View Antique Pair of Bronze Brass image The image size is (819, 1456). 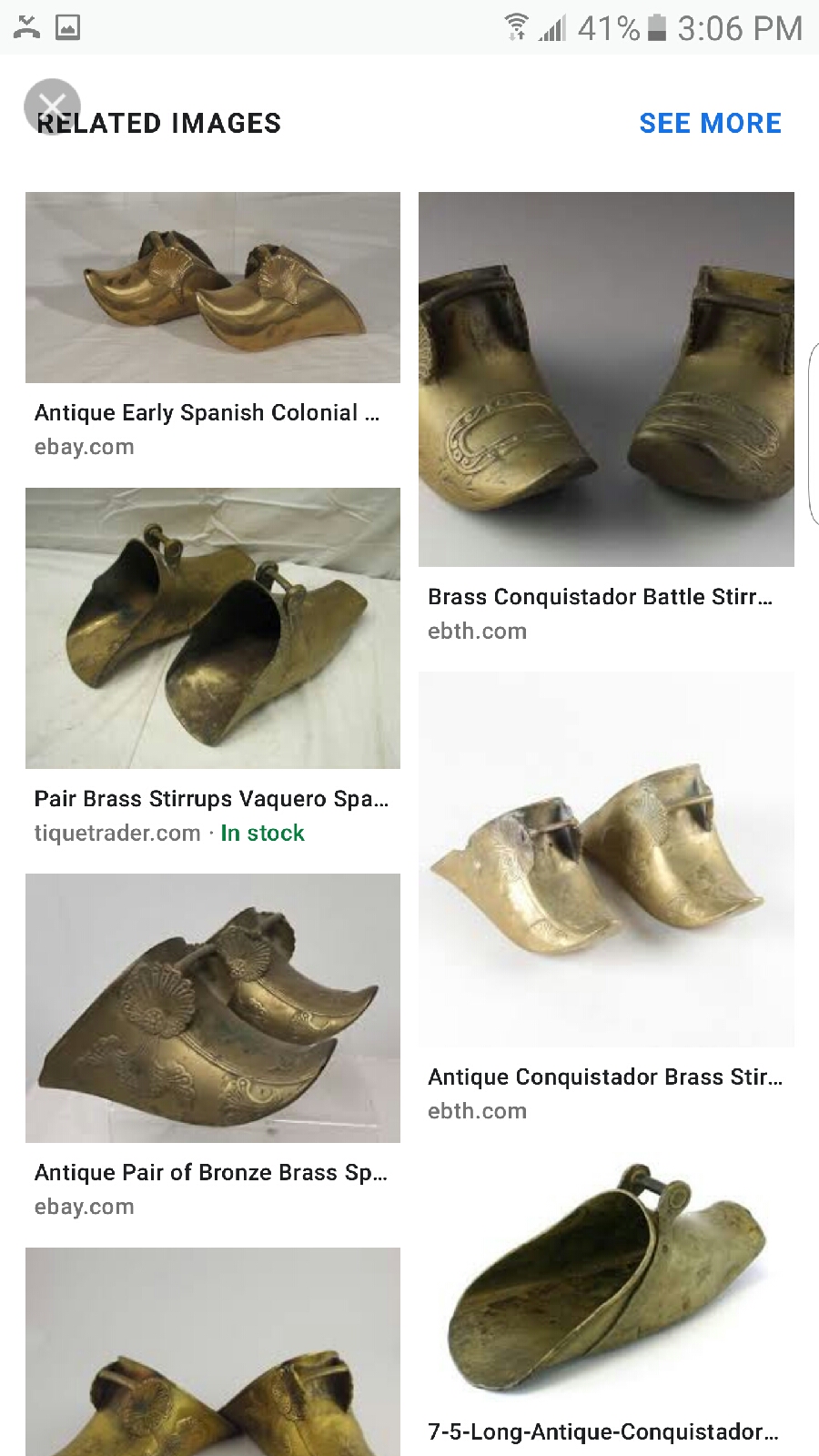click(212, 1008)
